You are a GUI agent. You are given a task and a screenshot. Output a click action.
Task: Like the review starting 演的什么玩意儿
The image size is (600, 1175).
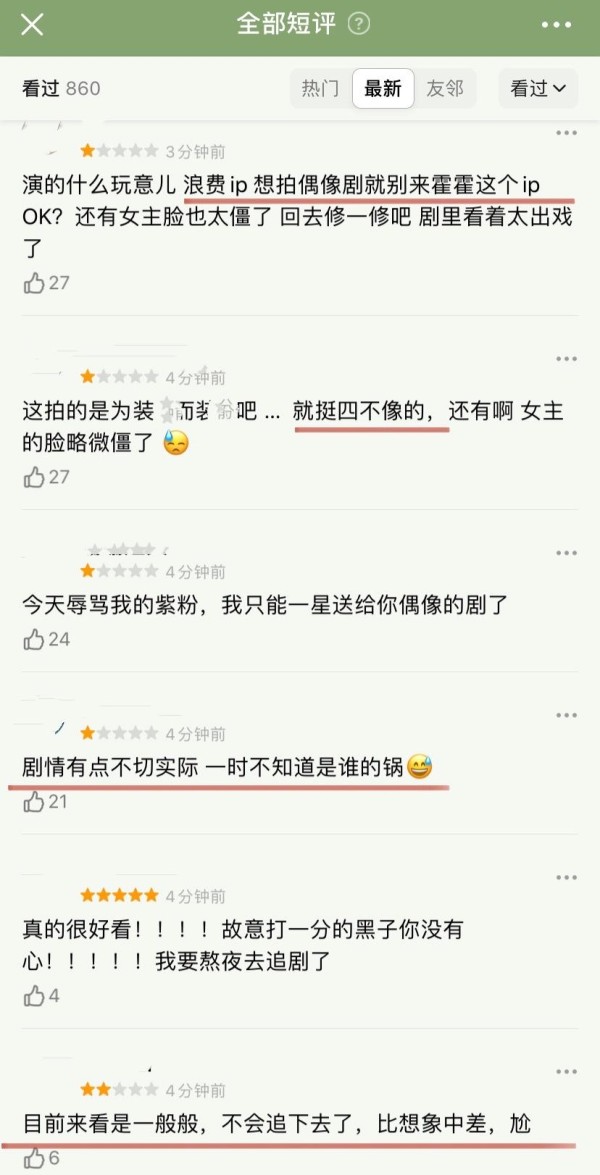click(35, 283)
